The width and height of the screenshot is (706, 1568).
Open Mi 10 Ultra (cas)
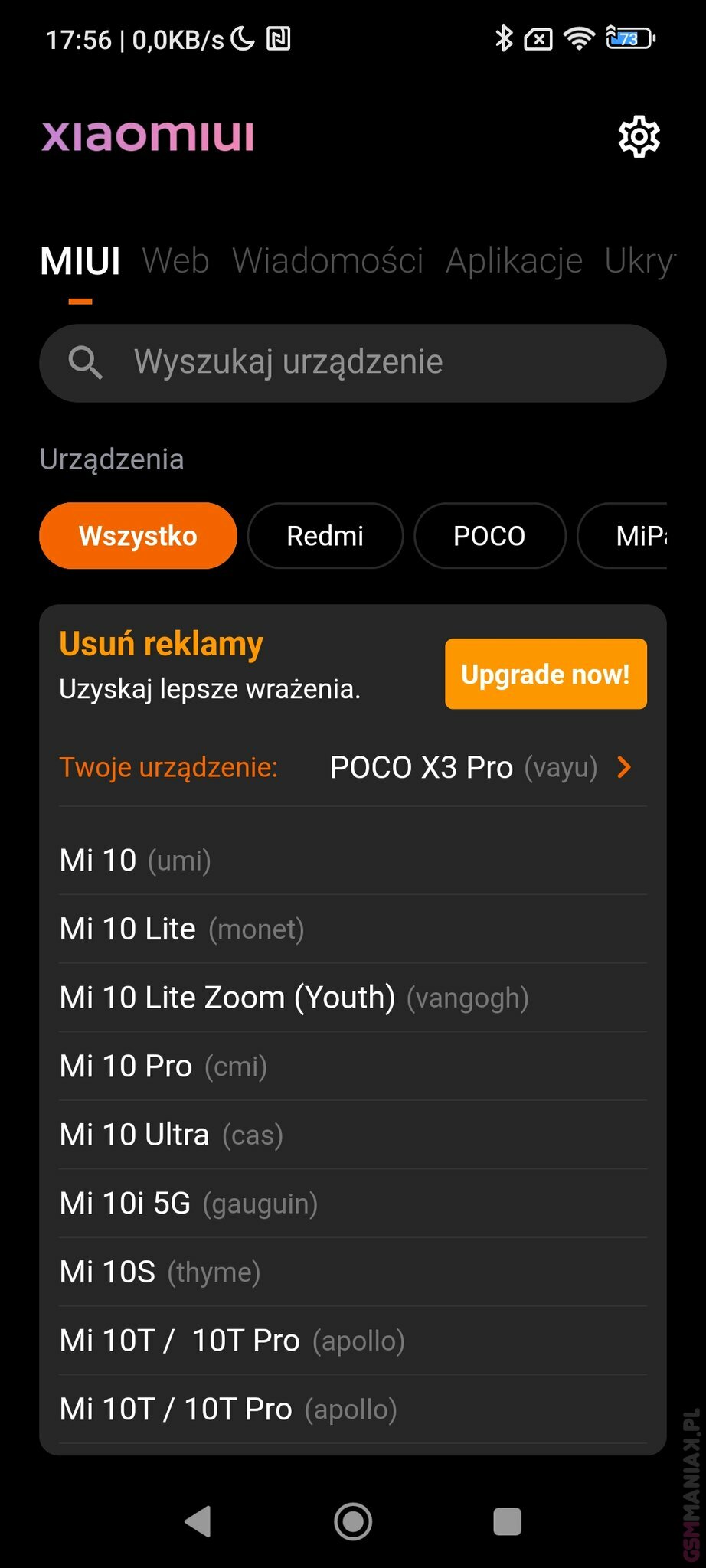click(x=172, y=1135)
